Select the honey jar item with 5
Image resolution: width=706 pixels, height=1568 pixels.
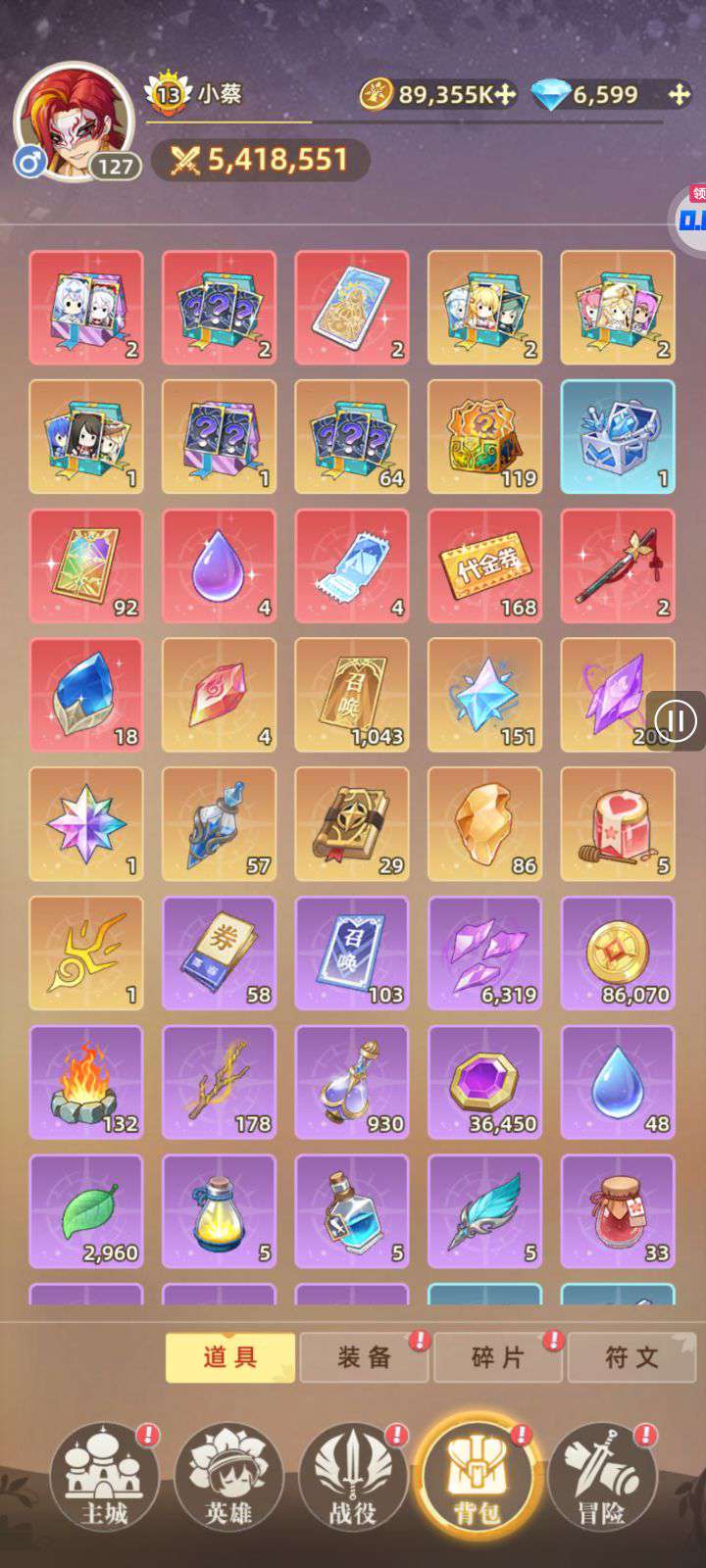618,825
